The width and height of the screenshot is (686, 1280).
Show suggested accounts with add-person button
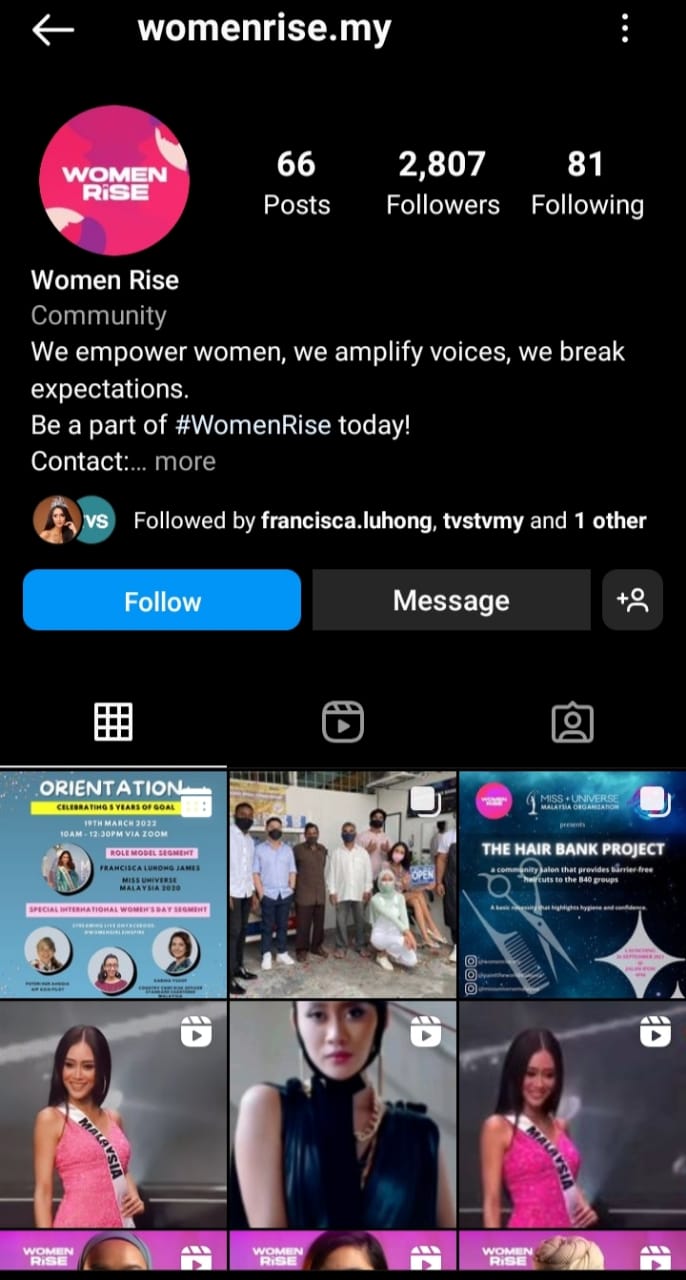(x=632, y=600)
